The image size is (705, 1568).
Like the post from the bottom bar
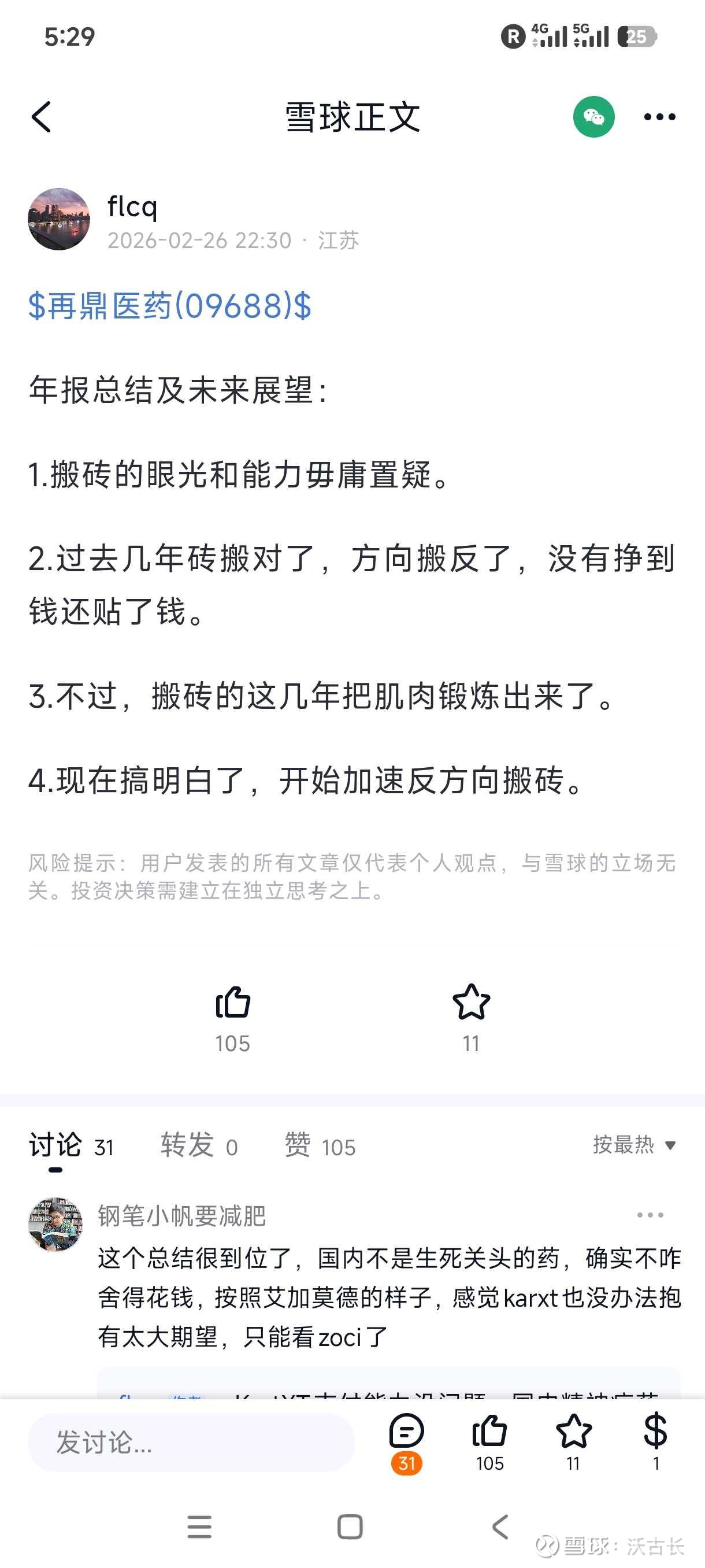point(489,1443)
